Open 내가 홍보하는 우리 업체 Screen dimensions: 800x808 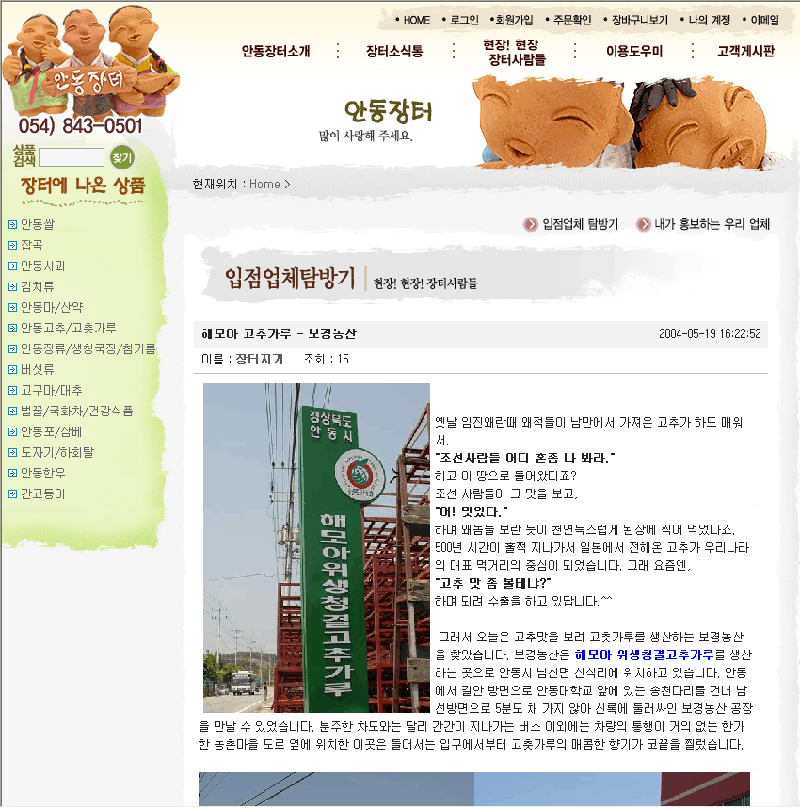coord(711,224)
